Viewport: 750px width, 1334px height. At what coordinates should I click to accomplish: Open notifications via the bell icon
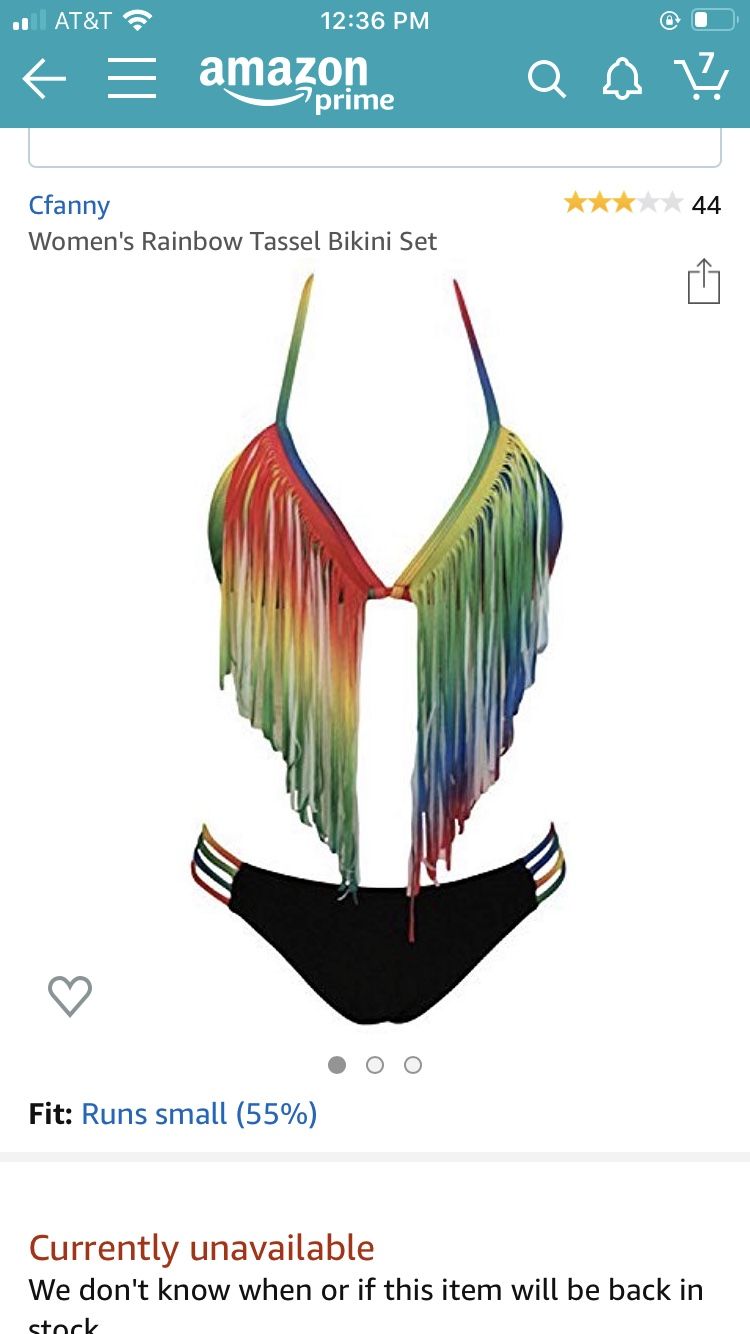[x=622, y=78]
